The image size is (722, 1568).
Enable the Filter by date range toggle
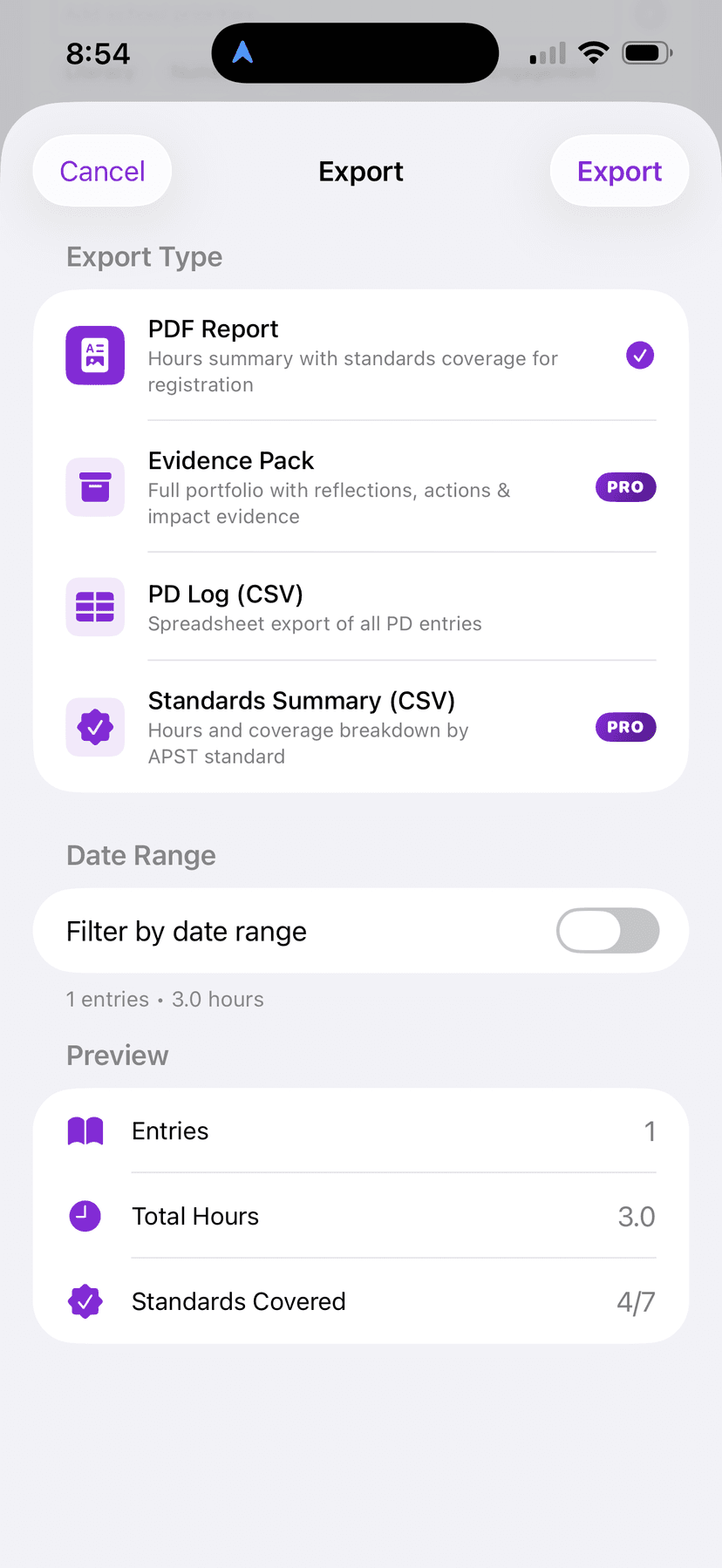(x=608, y=931)
